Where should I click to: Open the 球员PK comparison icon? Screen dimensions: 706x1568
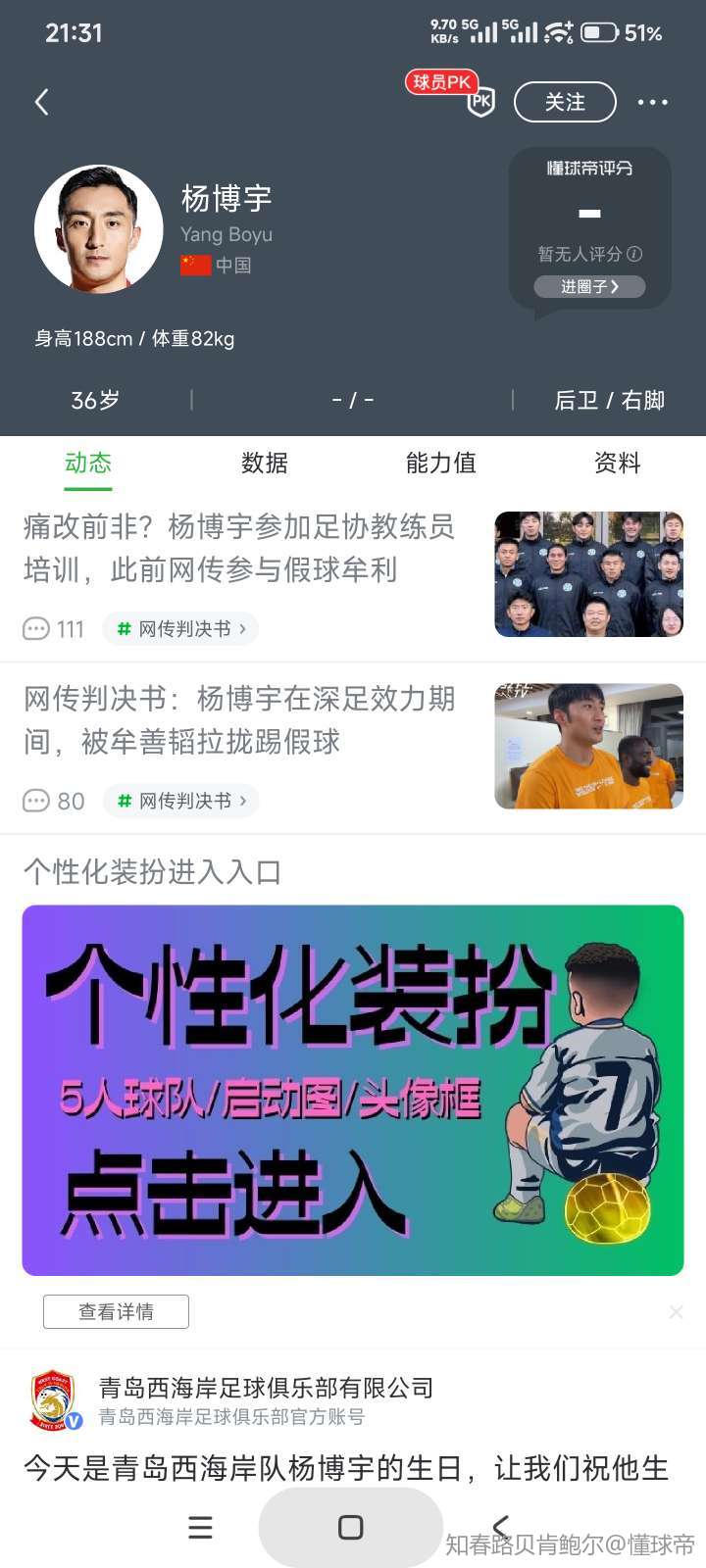(x=480, y=101)
